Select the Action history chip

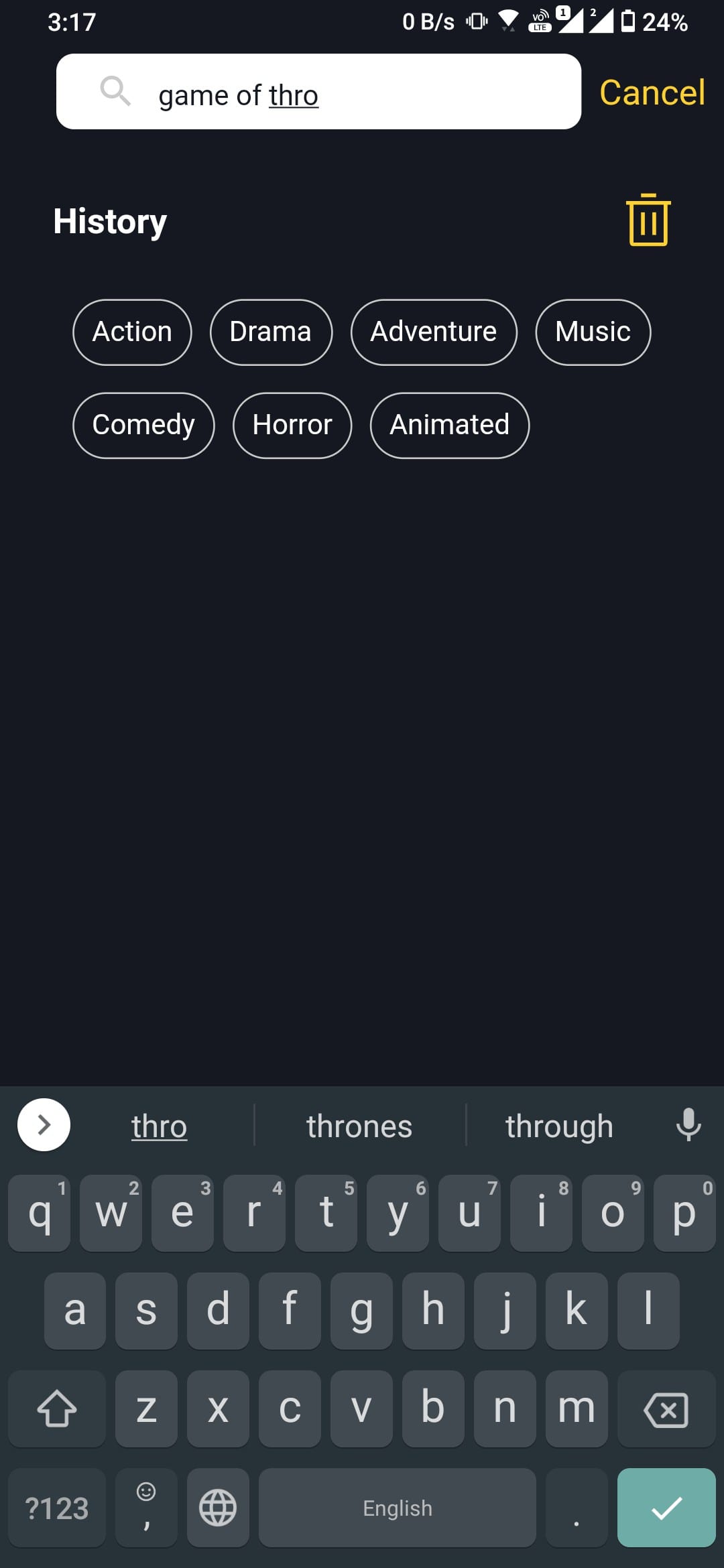pos(132,332)
